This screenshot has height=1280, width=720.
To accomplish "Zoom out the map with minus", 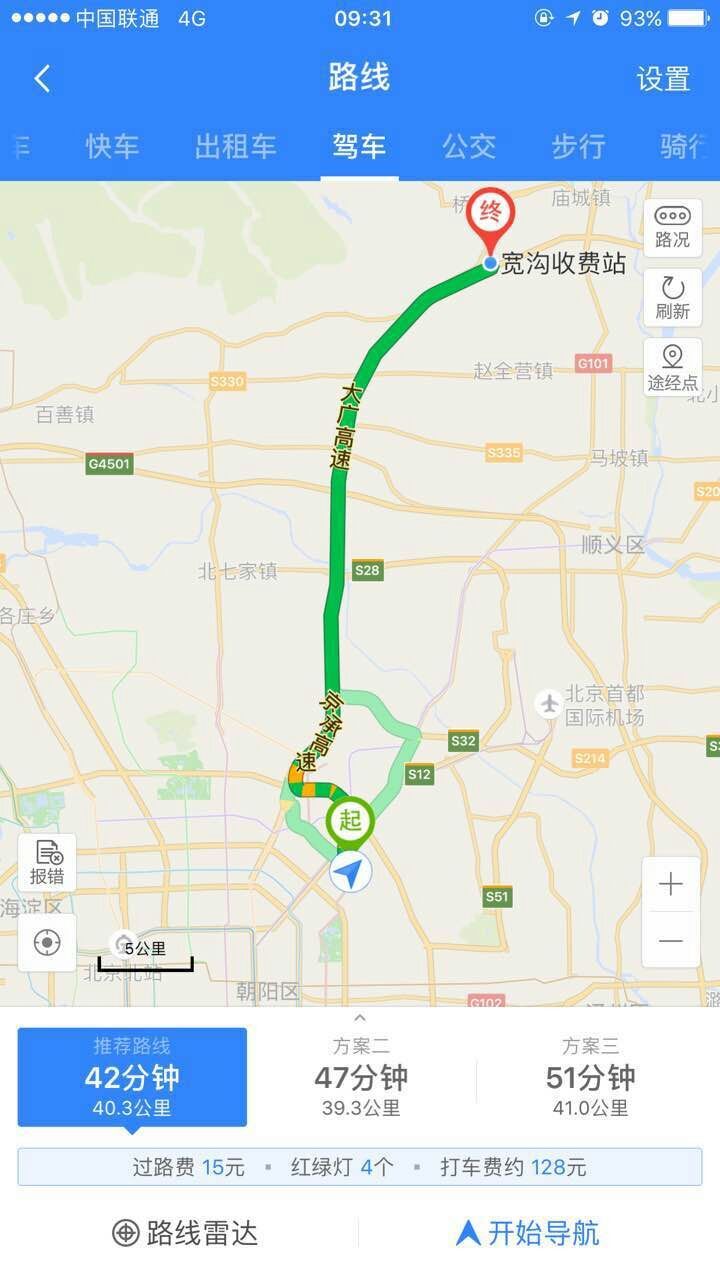I will [x=671, y=940].
